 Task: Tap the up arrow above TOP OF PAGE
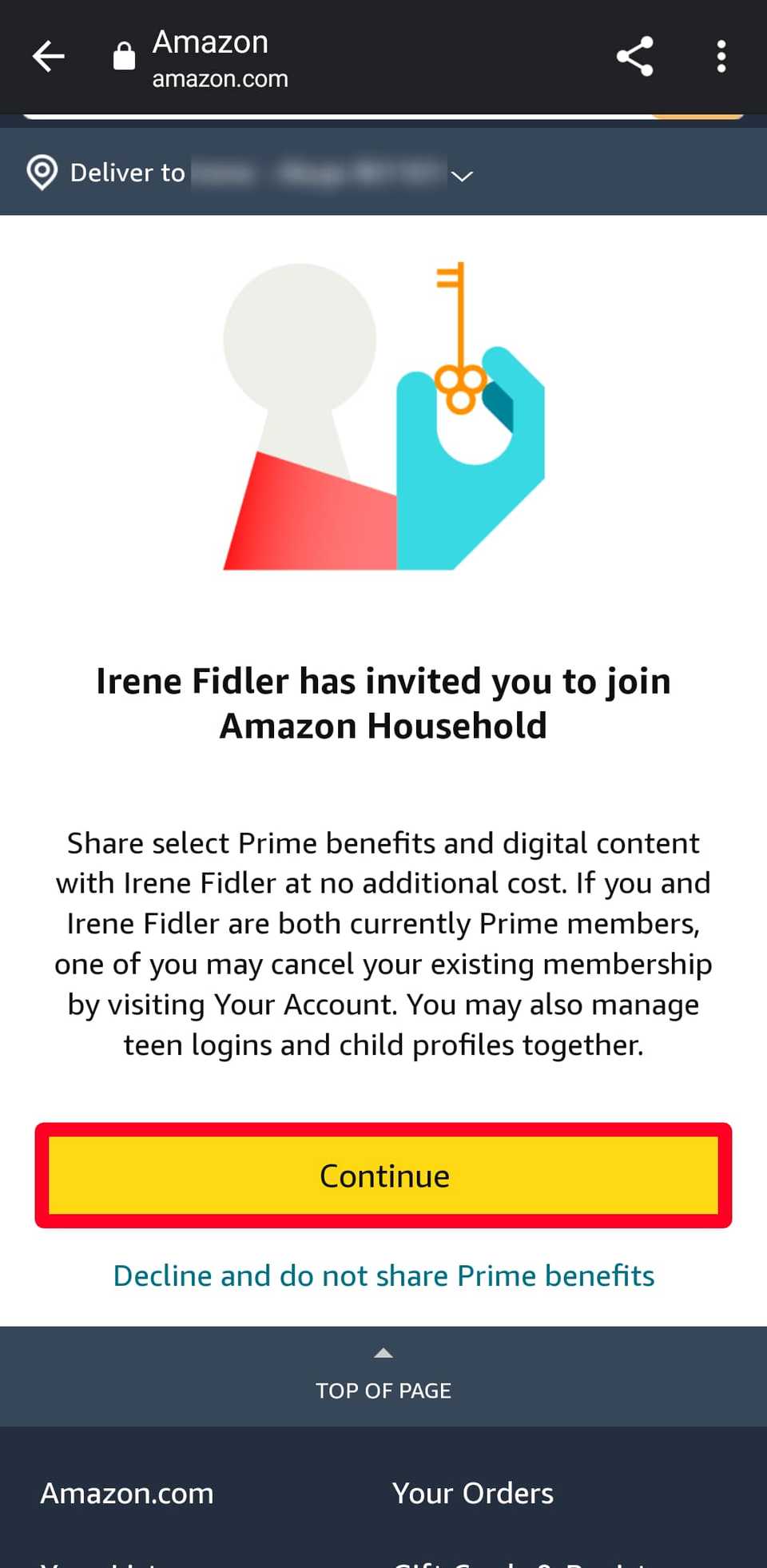tap(383, 1353)
